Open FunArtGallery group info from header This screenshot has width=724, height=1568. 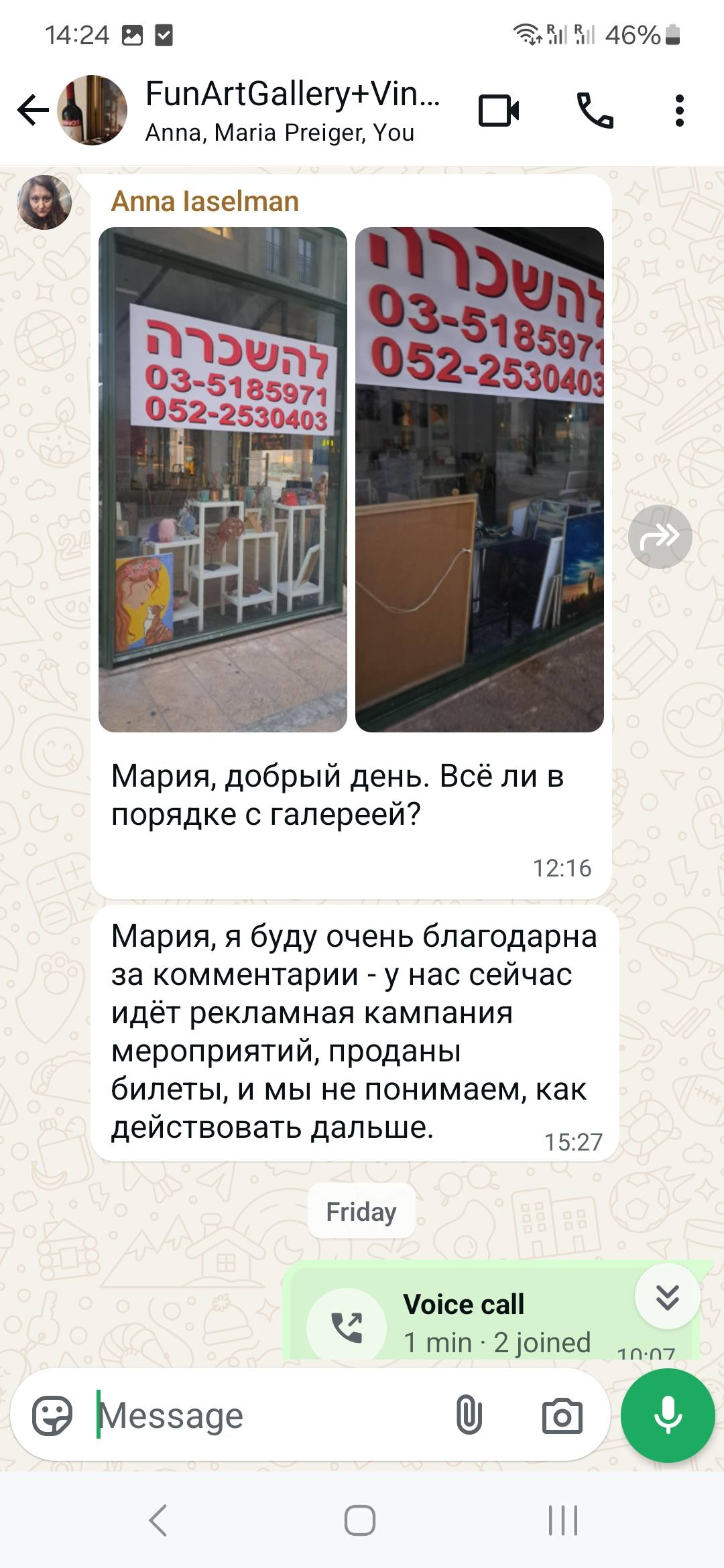292,111
